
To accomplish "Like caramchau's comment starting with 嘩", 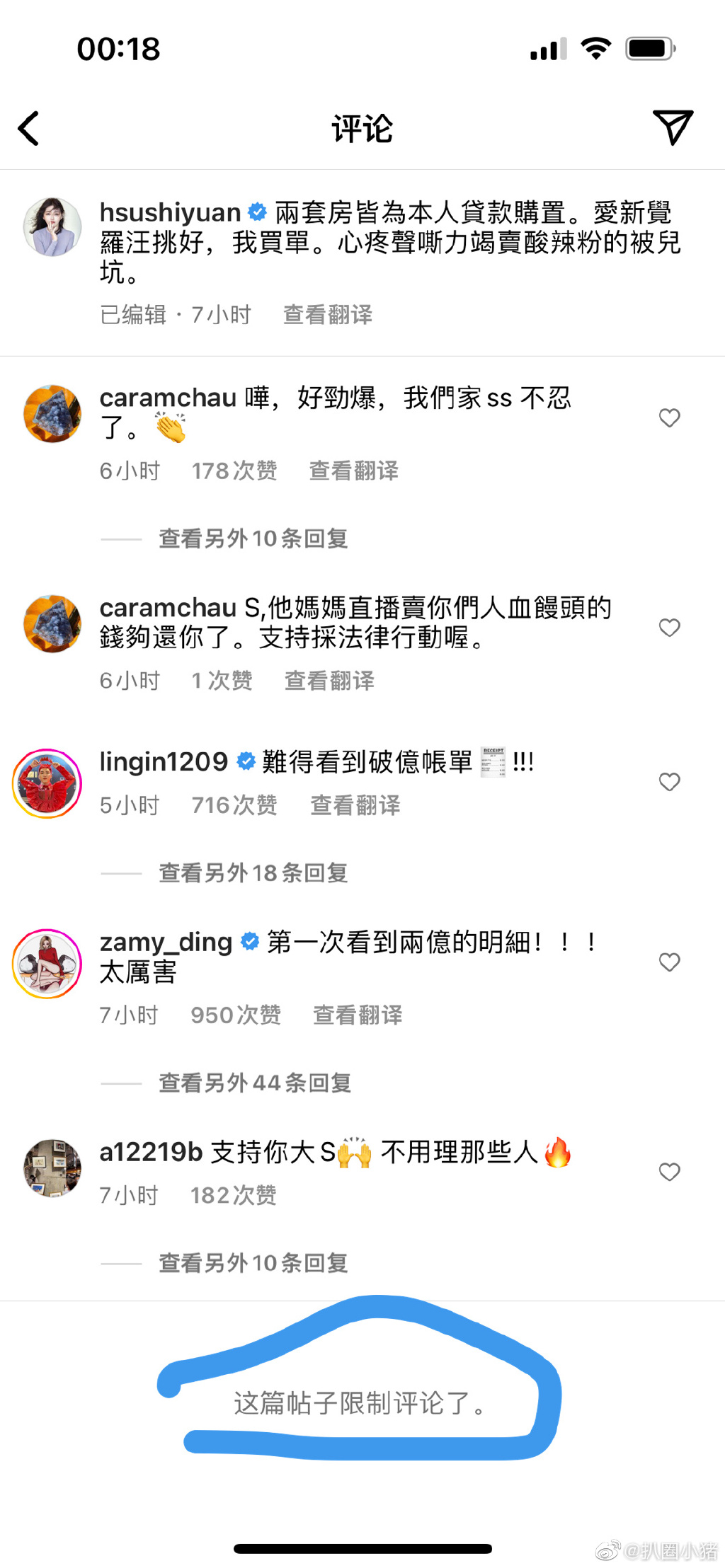I will [669, 418].
